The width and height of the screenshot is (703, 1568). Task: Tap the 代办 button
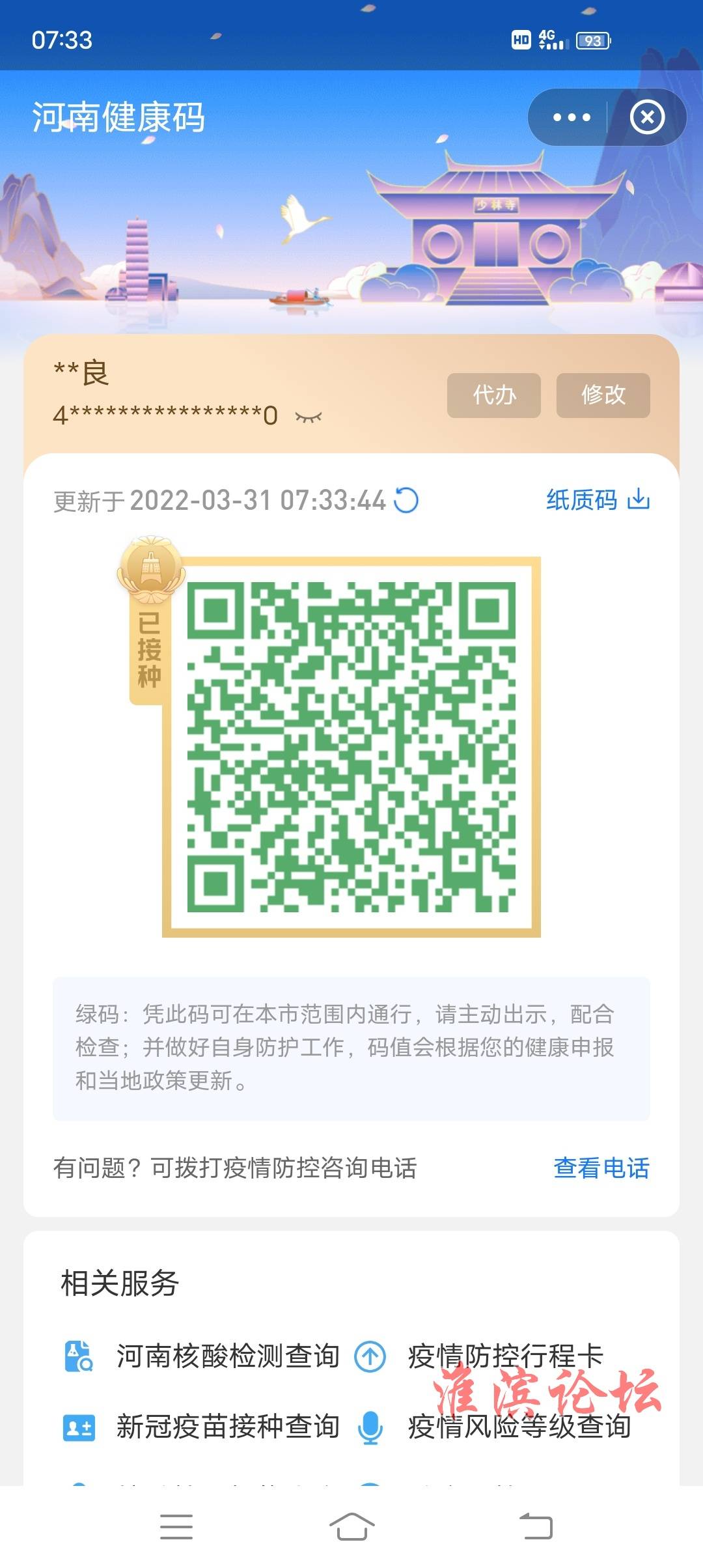point(493,395)
